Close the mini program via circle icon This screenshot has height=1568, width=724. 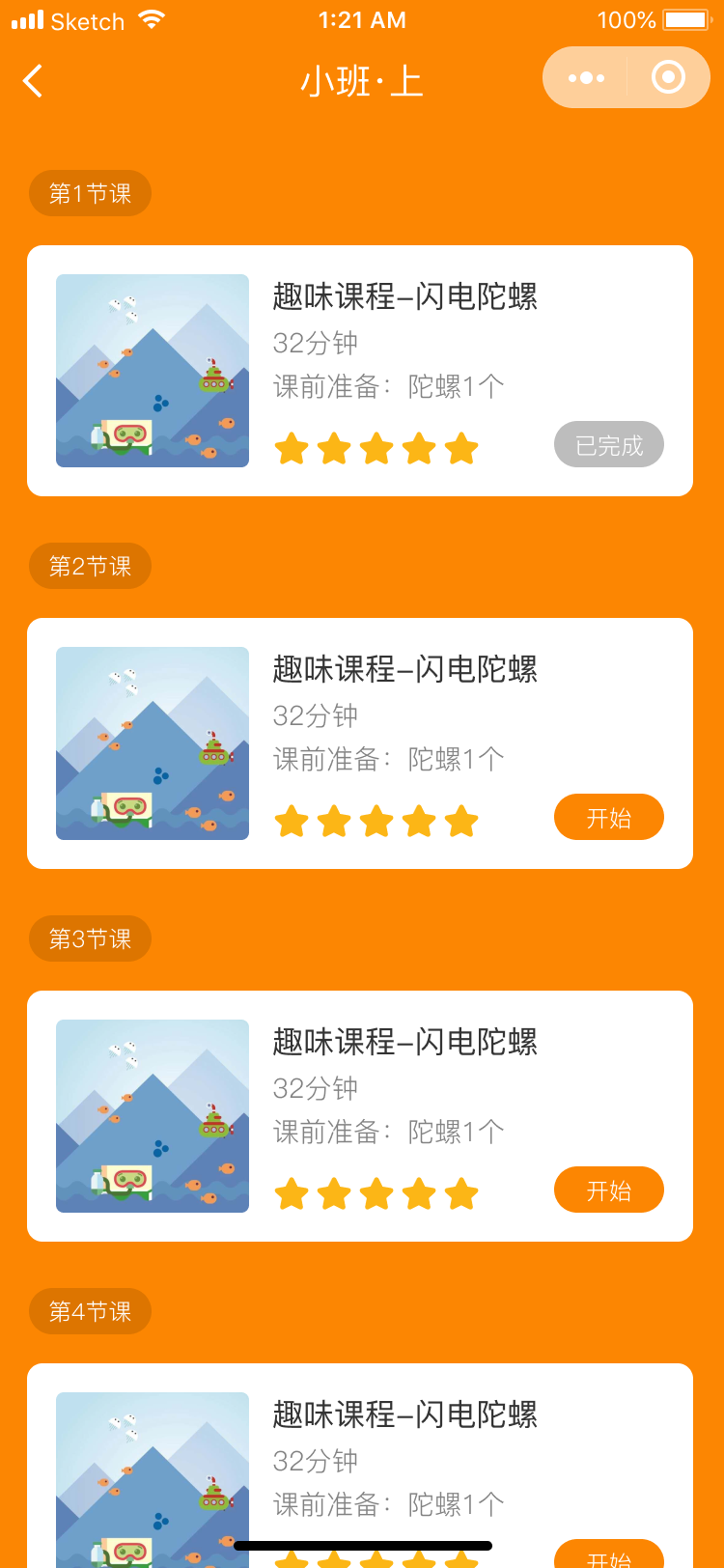tap(668, 77)
